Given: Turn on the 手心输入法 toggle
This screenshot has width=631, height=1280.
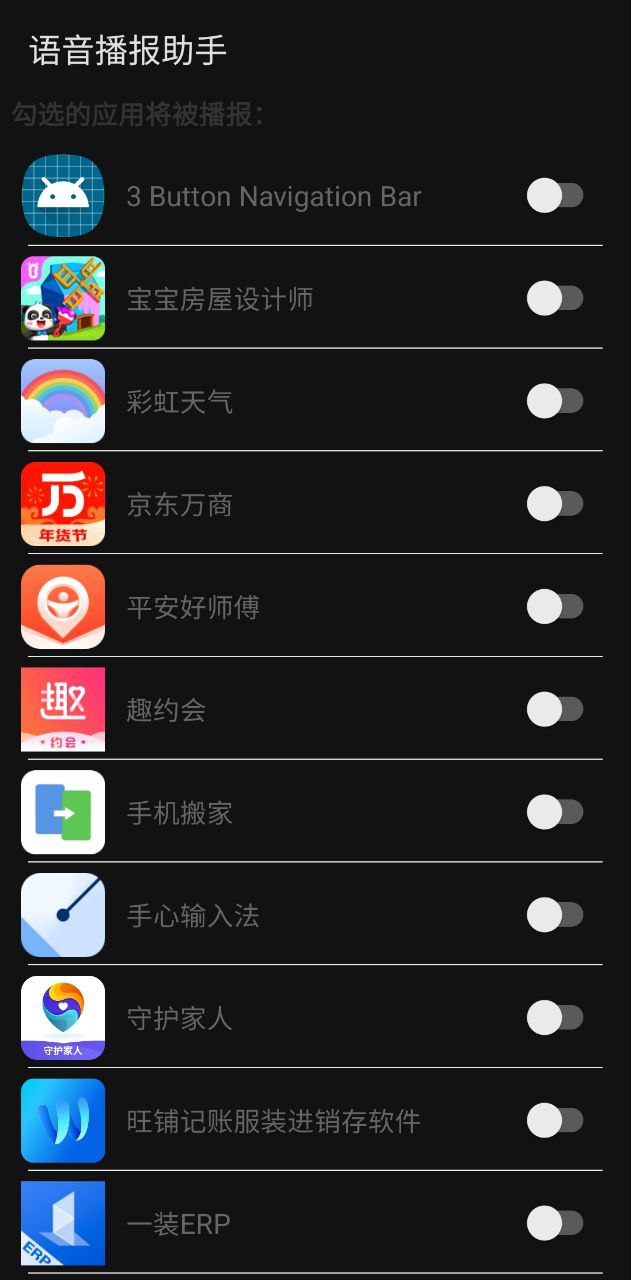Looking at the screenshot, I should (x=555, y=915).
